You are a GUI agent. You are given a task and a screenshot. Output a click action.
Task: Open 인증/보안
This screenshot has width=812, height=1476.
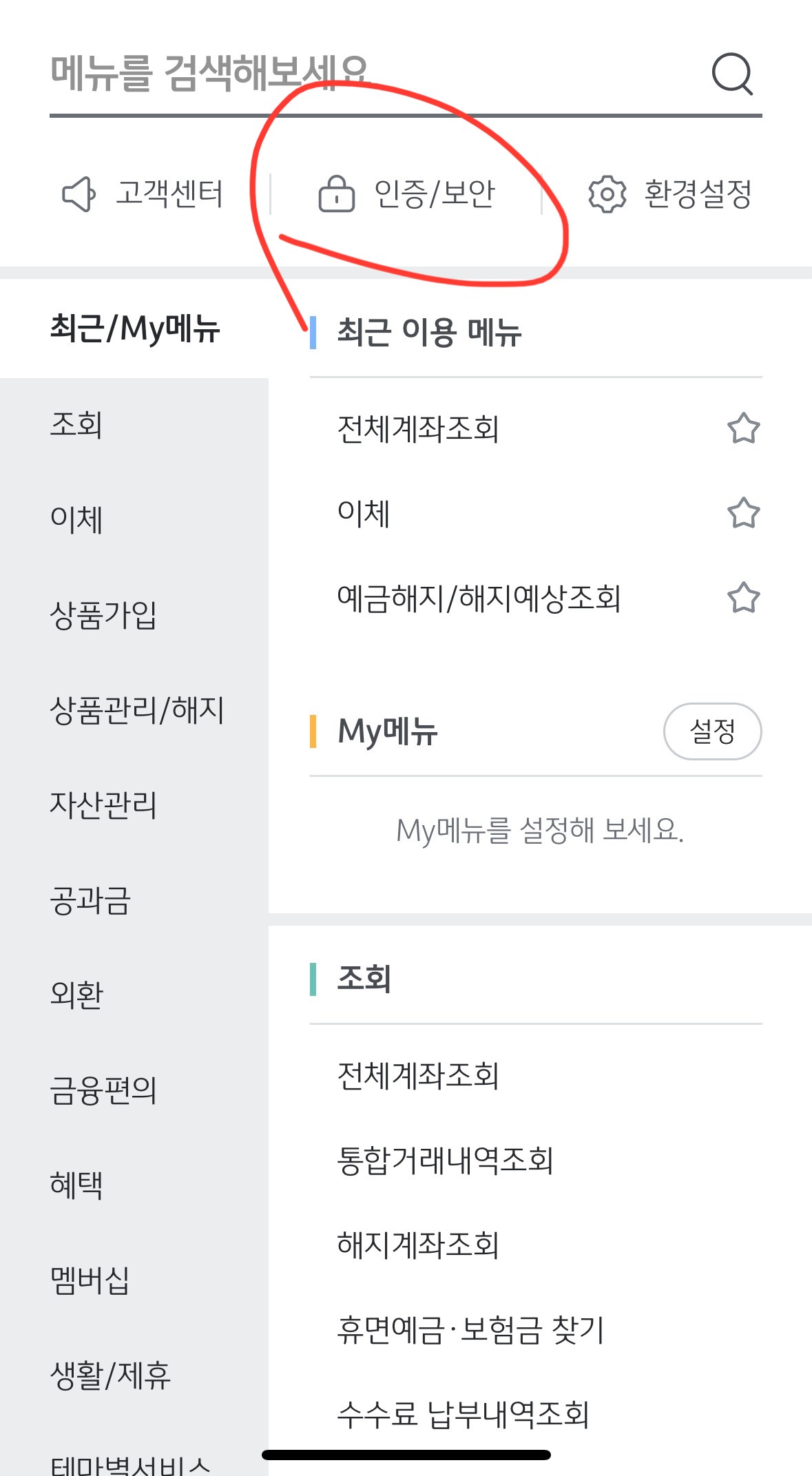coord(406,194)
